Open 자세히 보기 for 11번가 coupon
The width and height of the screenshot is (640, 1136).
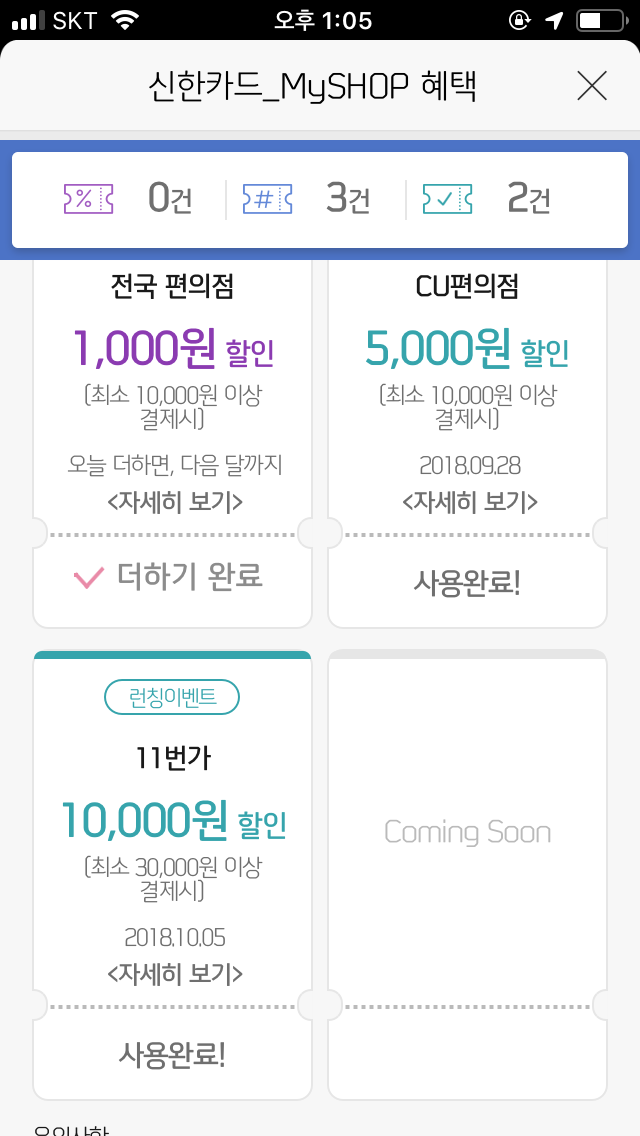[174, 972]
